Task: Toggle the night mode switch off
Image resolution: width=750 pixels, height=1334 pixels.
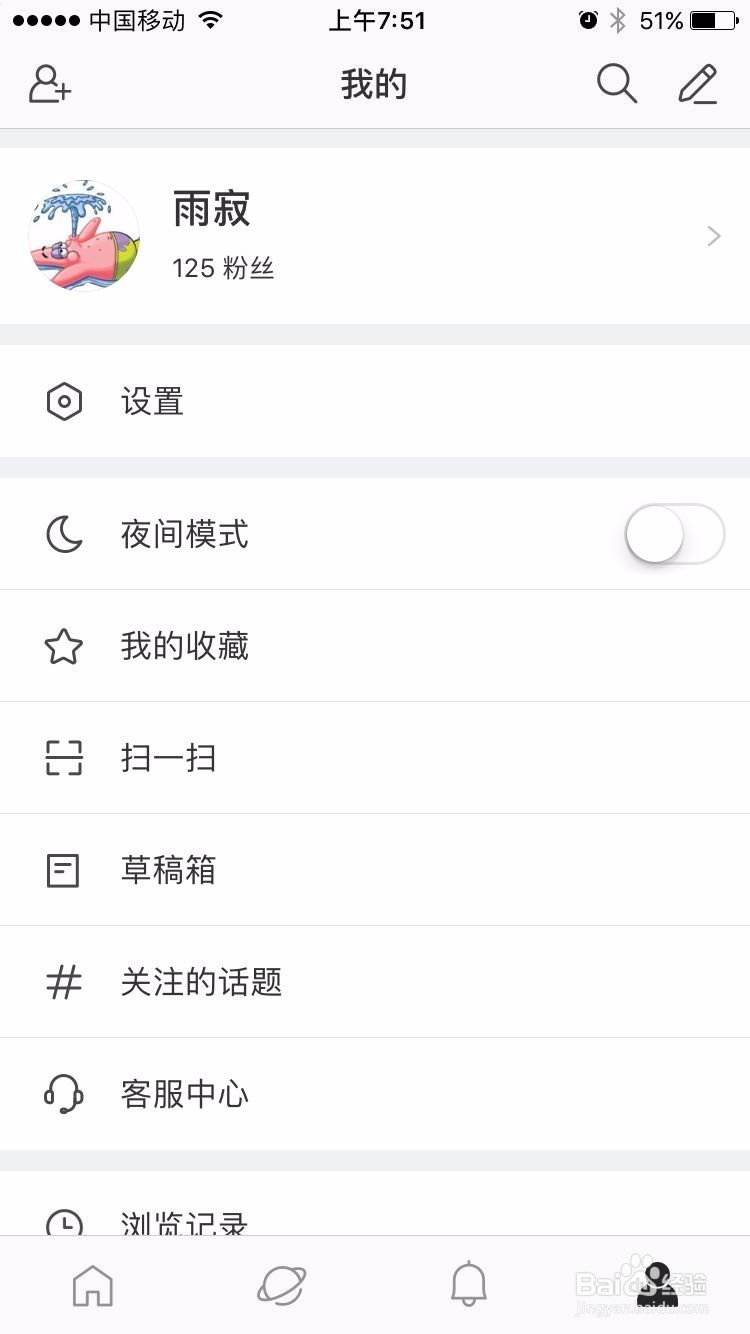Action: (674, 534)
